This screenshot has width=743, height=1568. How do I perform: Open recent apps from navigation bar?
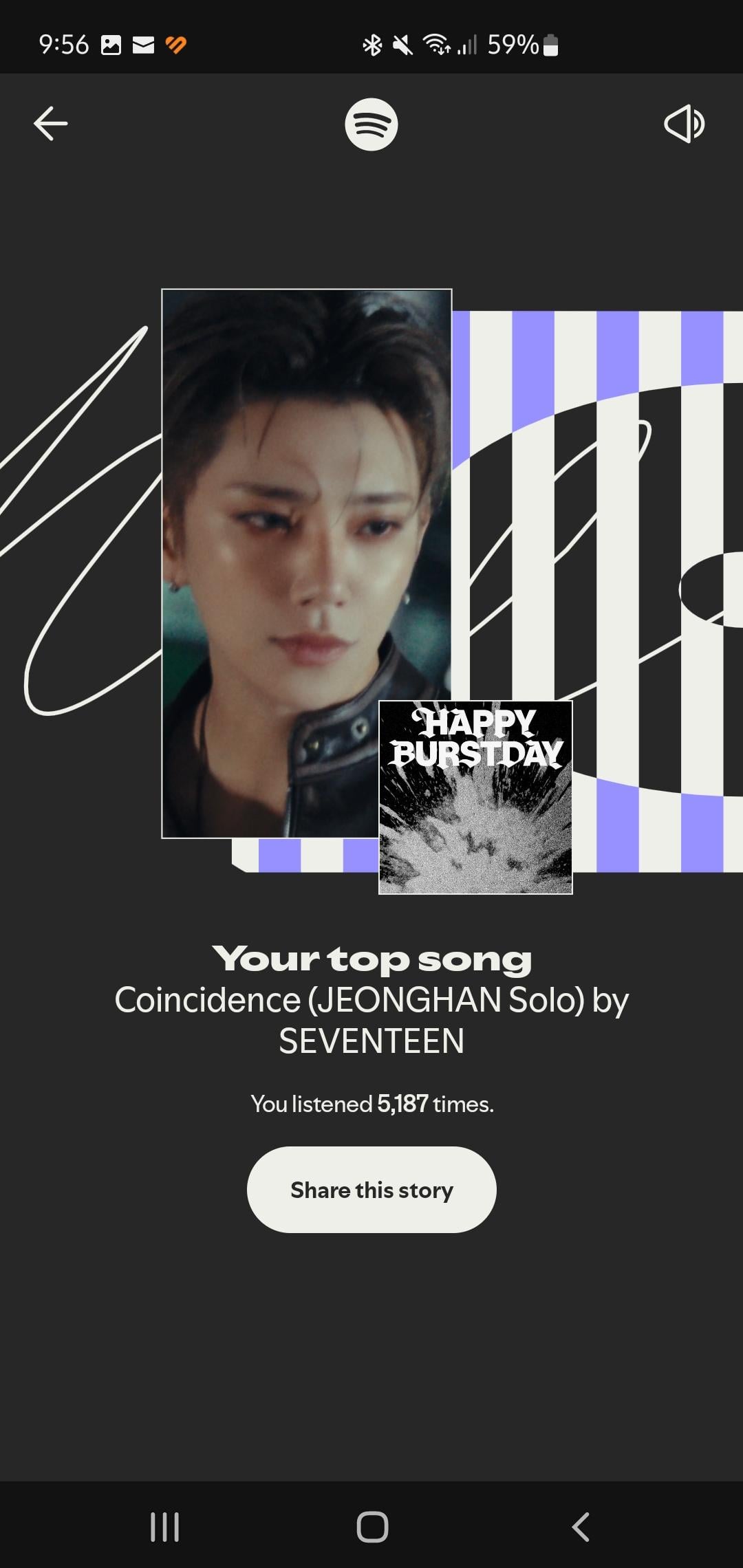coord(164,1527)
